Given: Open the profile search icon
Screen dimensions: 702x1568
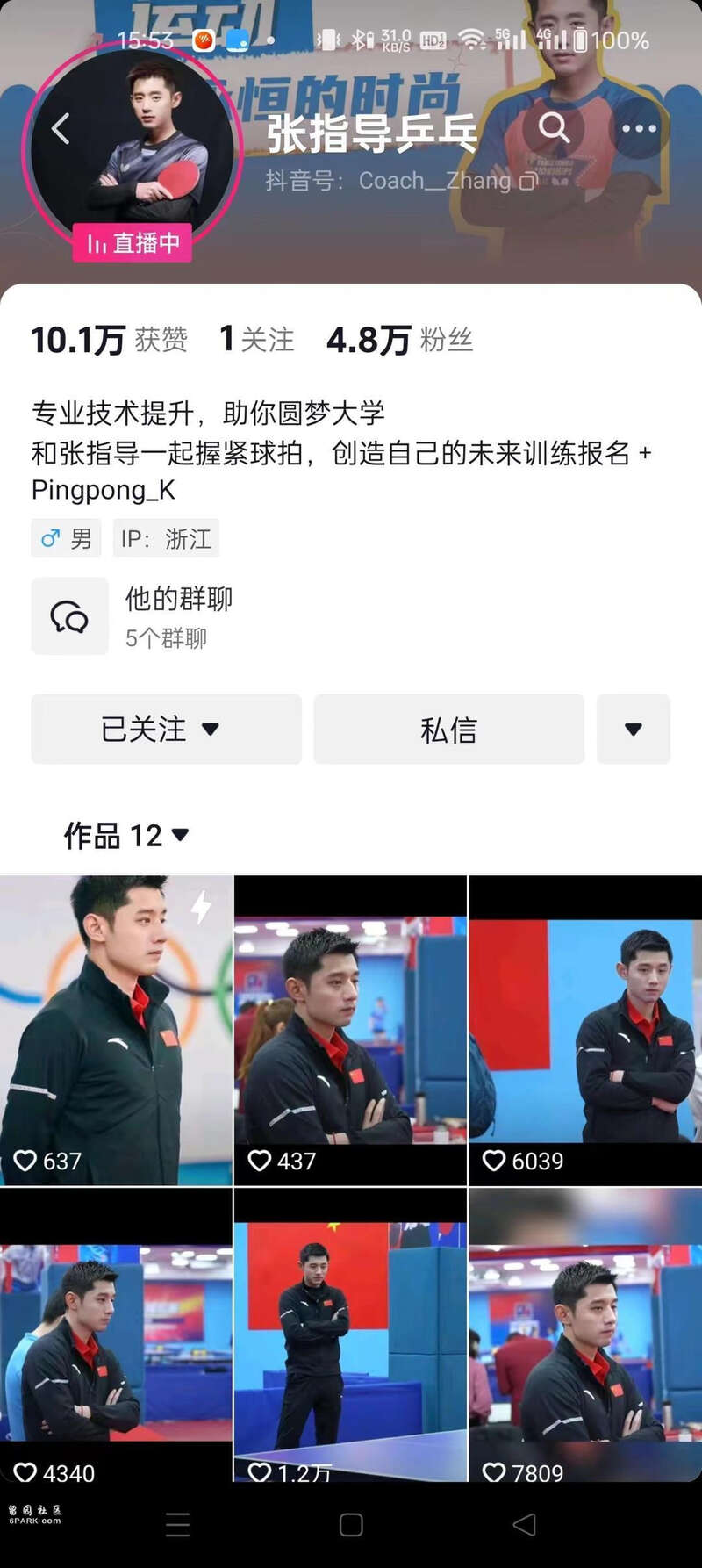Looking at the screenshot, I should click(554, 128).
